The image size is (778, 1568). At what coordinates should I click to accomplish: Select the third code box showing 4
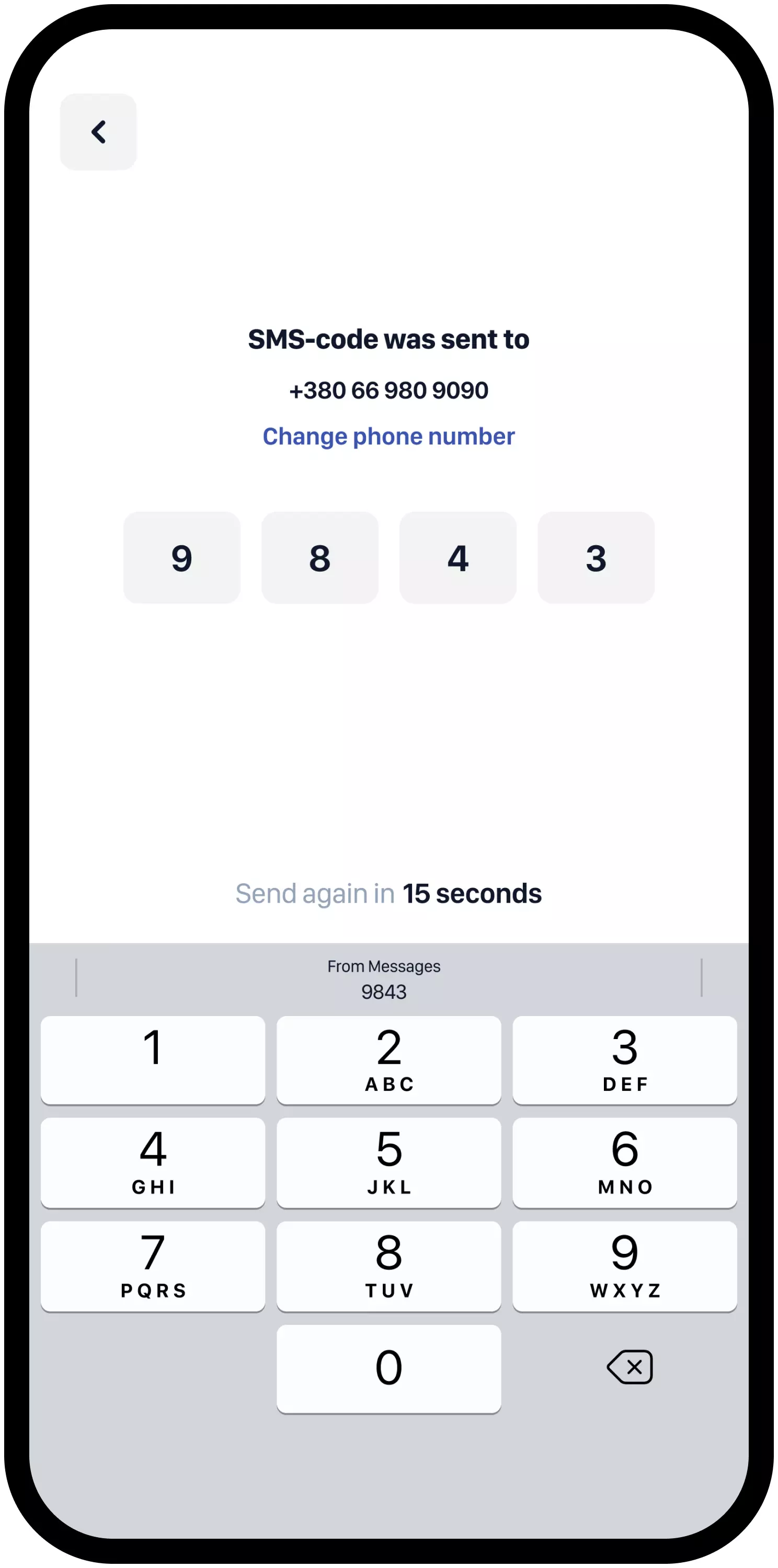click(x=458, y=558)
